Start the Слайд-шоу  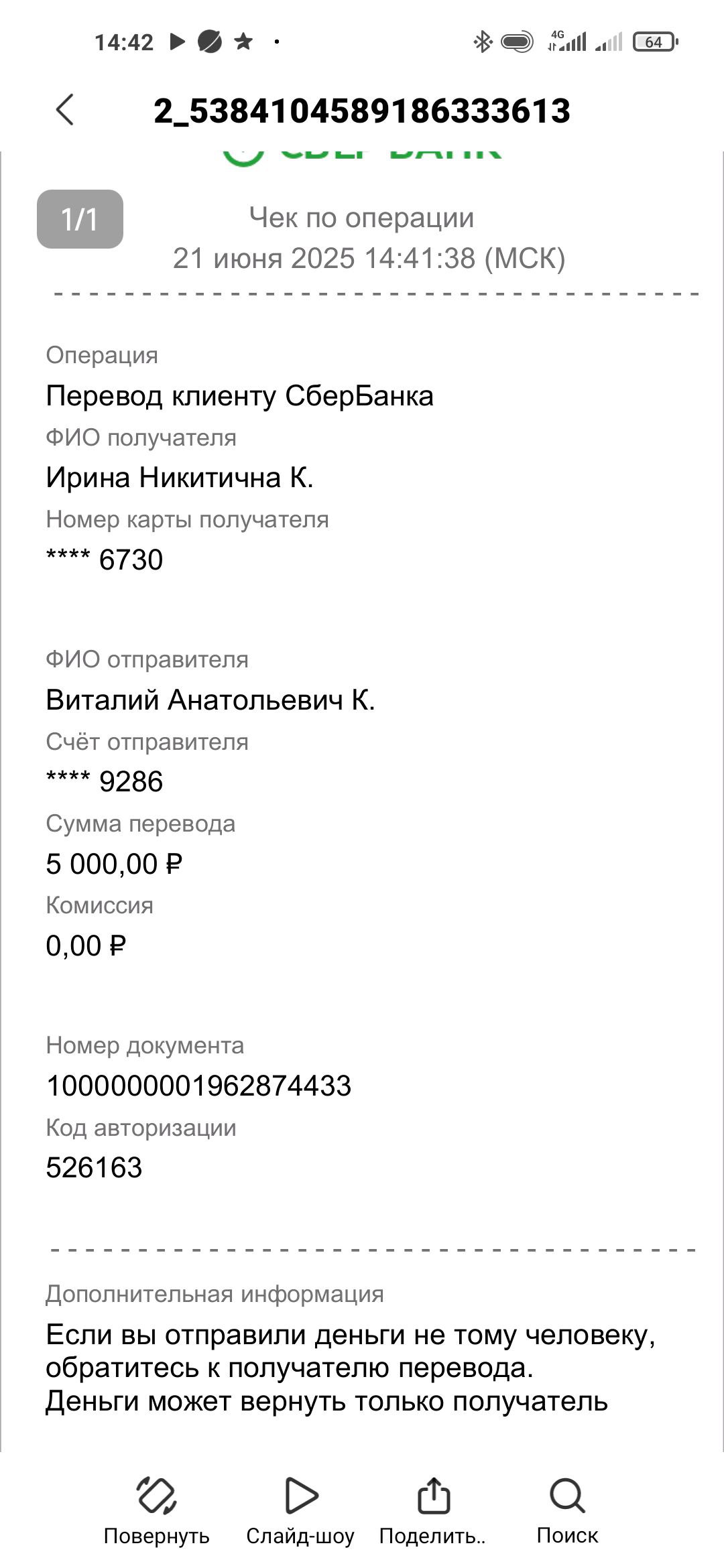pyautogui.click(x=300, y=1510)
